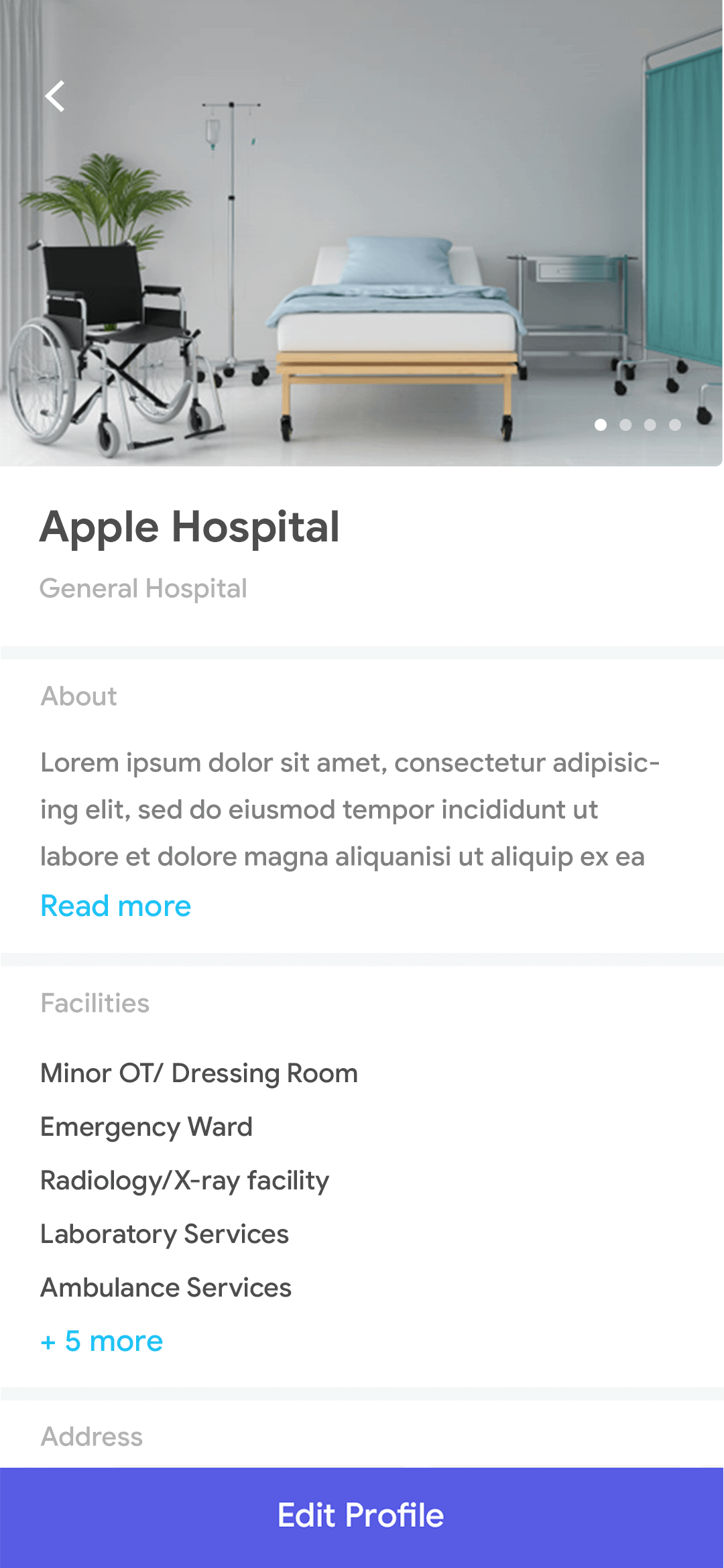Screen dimensions: 724x1568
Task: Select the third carousel indicator dot
Action: point(650,424)
